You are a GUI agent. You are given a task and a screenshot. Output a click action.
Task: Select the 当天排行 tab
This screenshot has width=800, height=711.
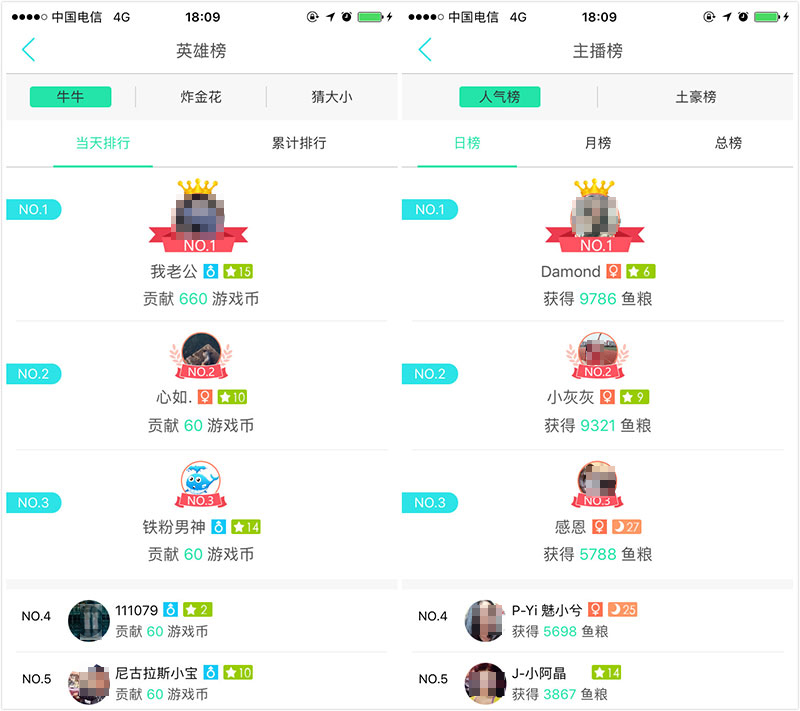pyautogui.click(x=103, y=143)
